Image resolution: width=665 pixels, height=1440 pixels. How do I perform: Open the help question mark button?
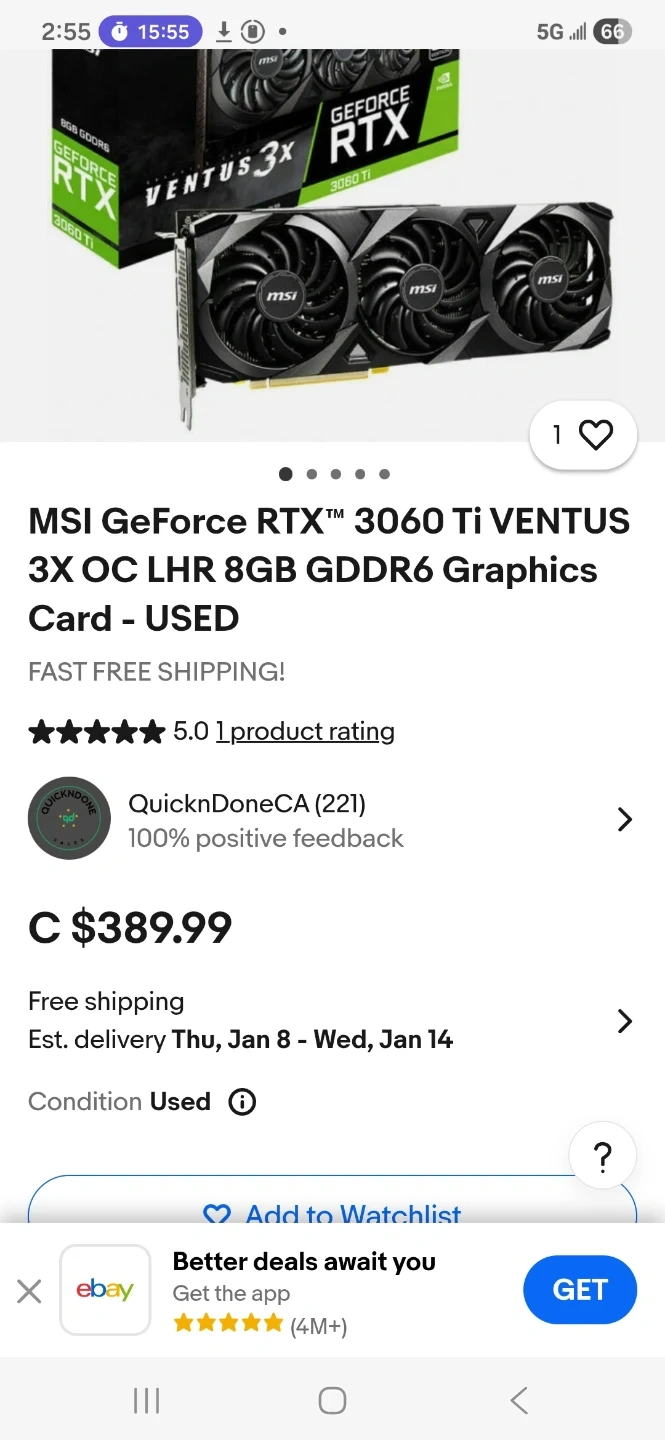pos(602,1157)
